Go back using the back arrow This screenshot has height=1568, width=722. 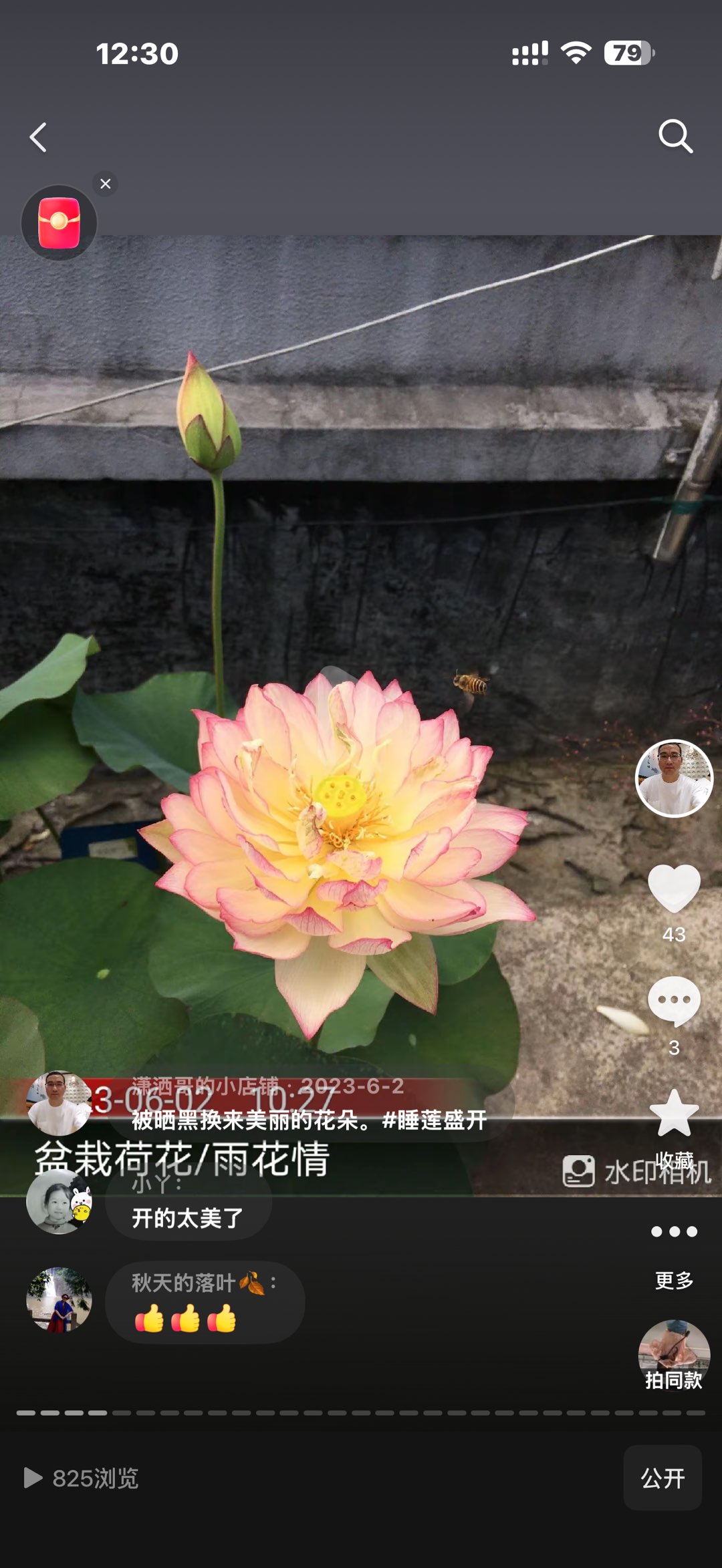38,138
